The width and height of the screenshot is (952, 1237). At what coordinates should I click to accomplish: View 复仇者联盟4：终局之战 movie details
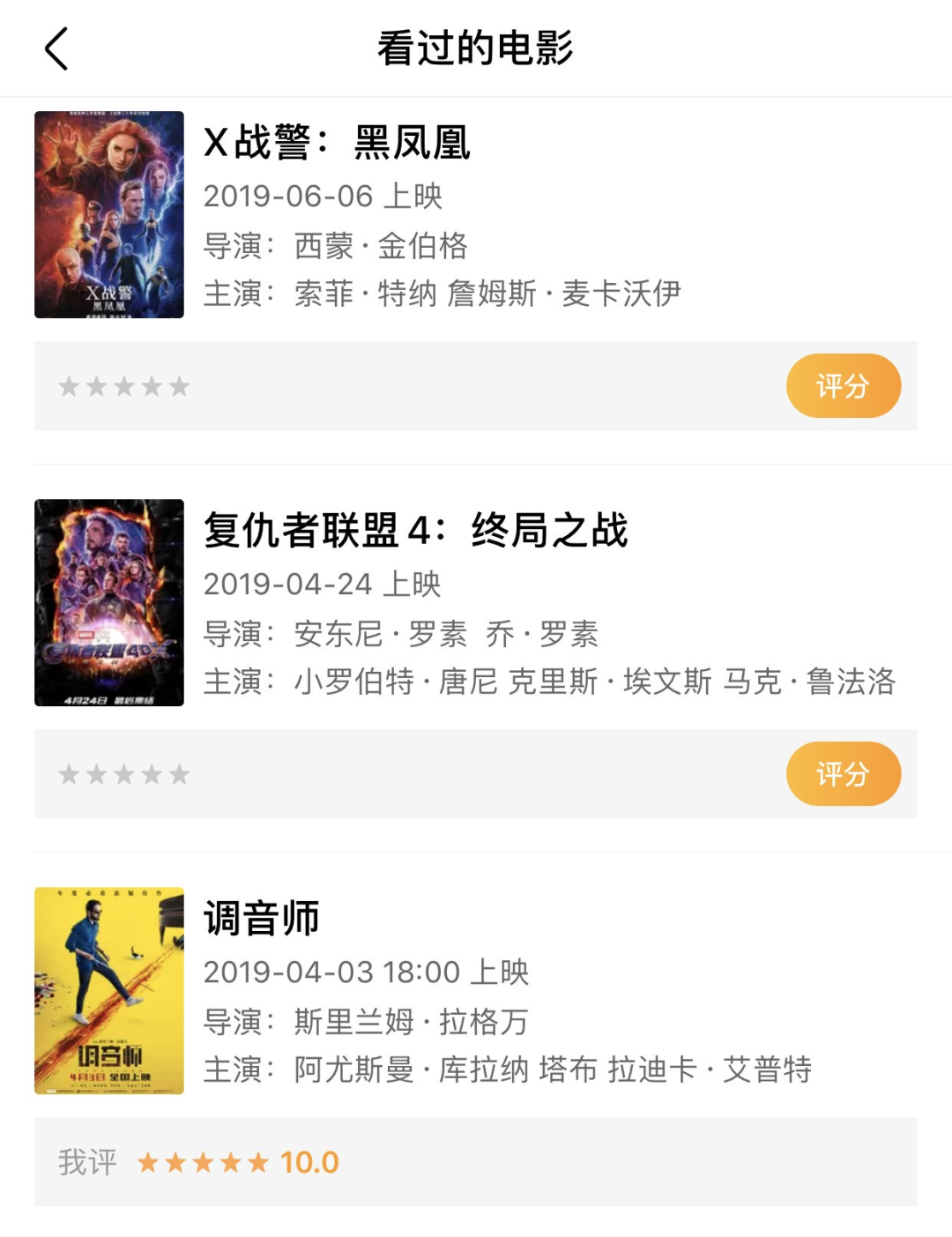coord(415,531)
